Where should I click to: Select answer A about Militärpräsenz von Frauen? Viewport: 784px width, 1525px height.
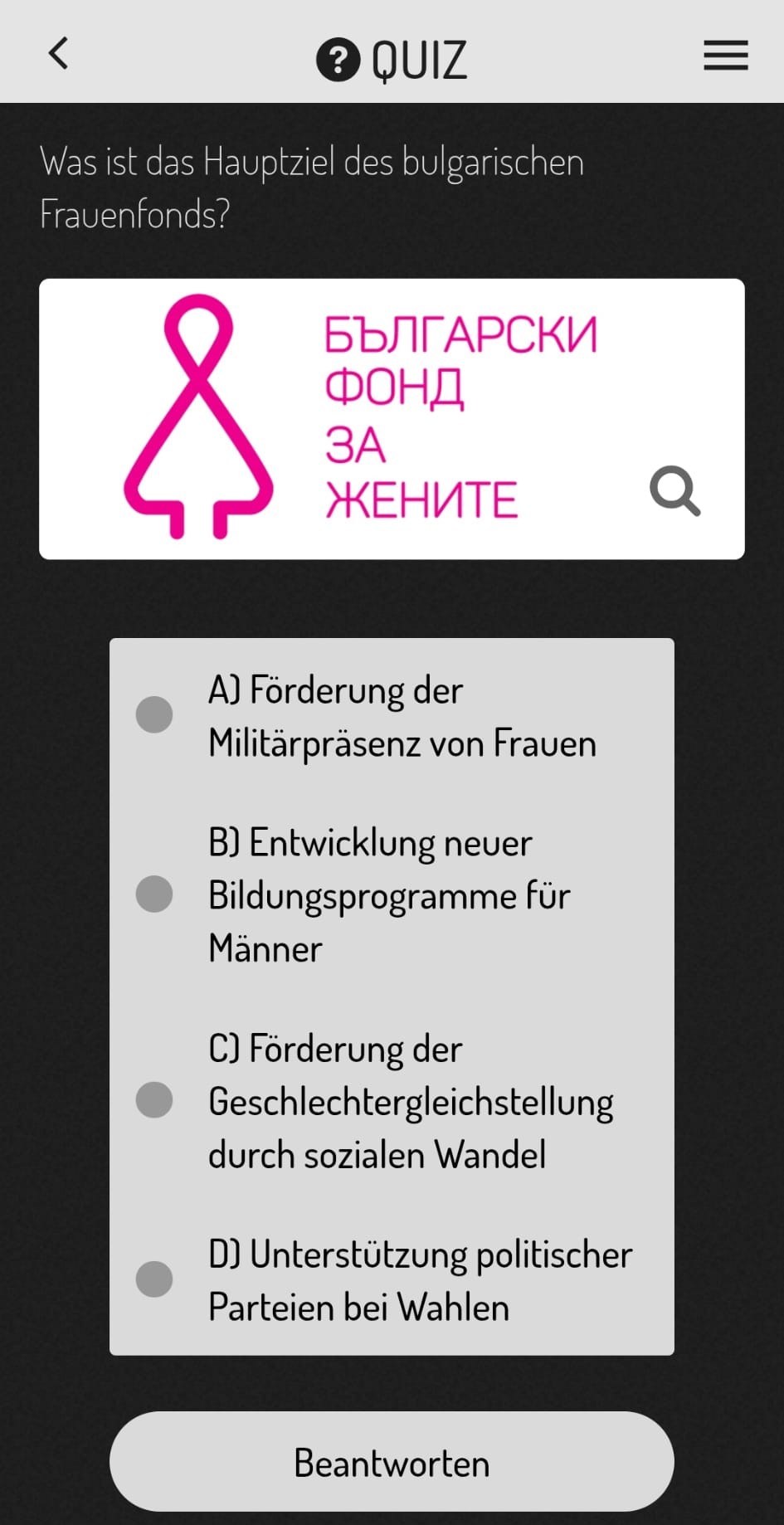[x=154, y=715]
